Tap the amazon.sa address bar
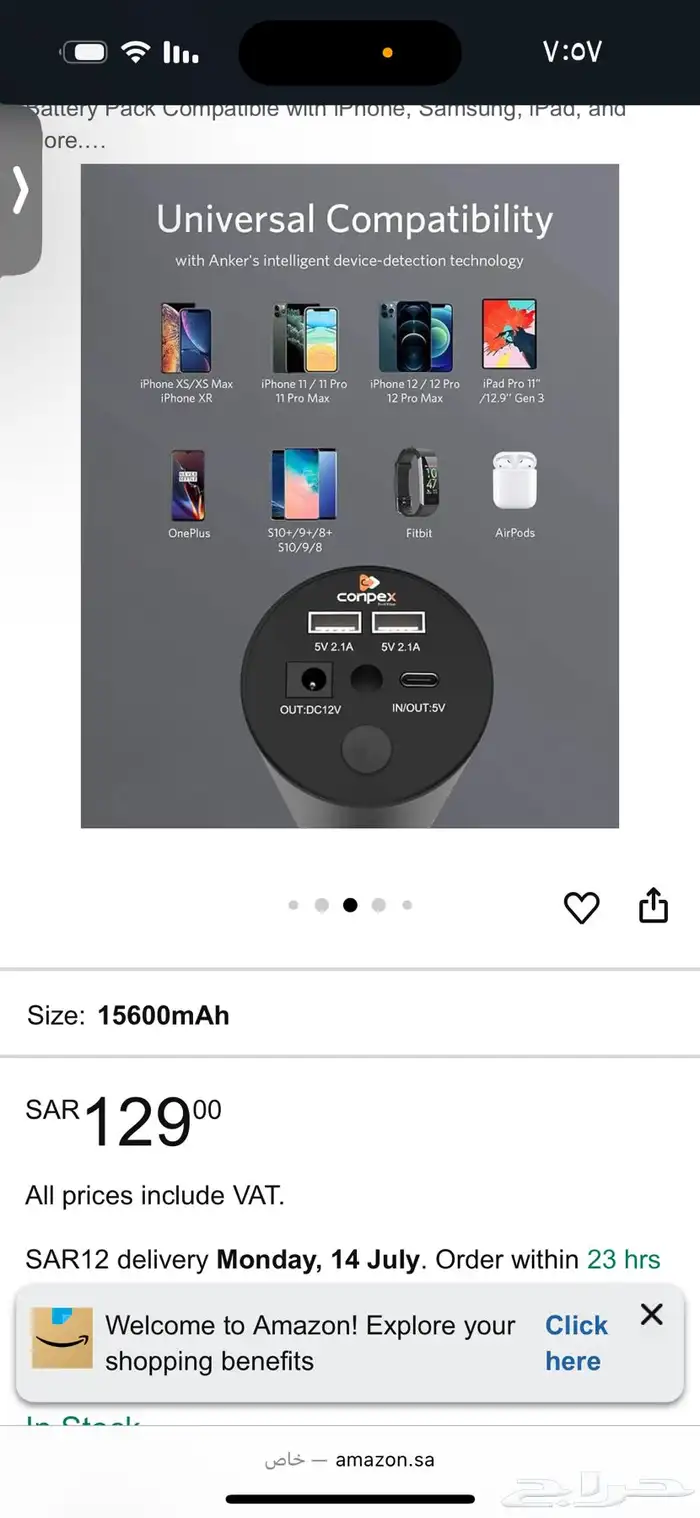 pyautogui.click(x=350, y=1459)
